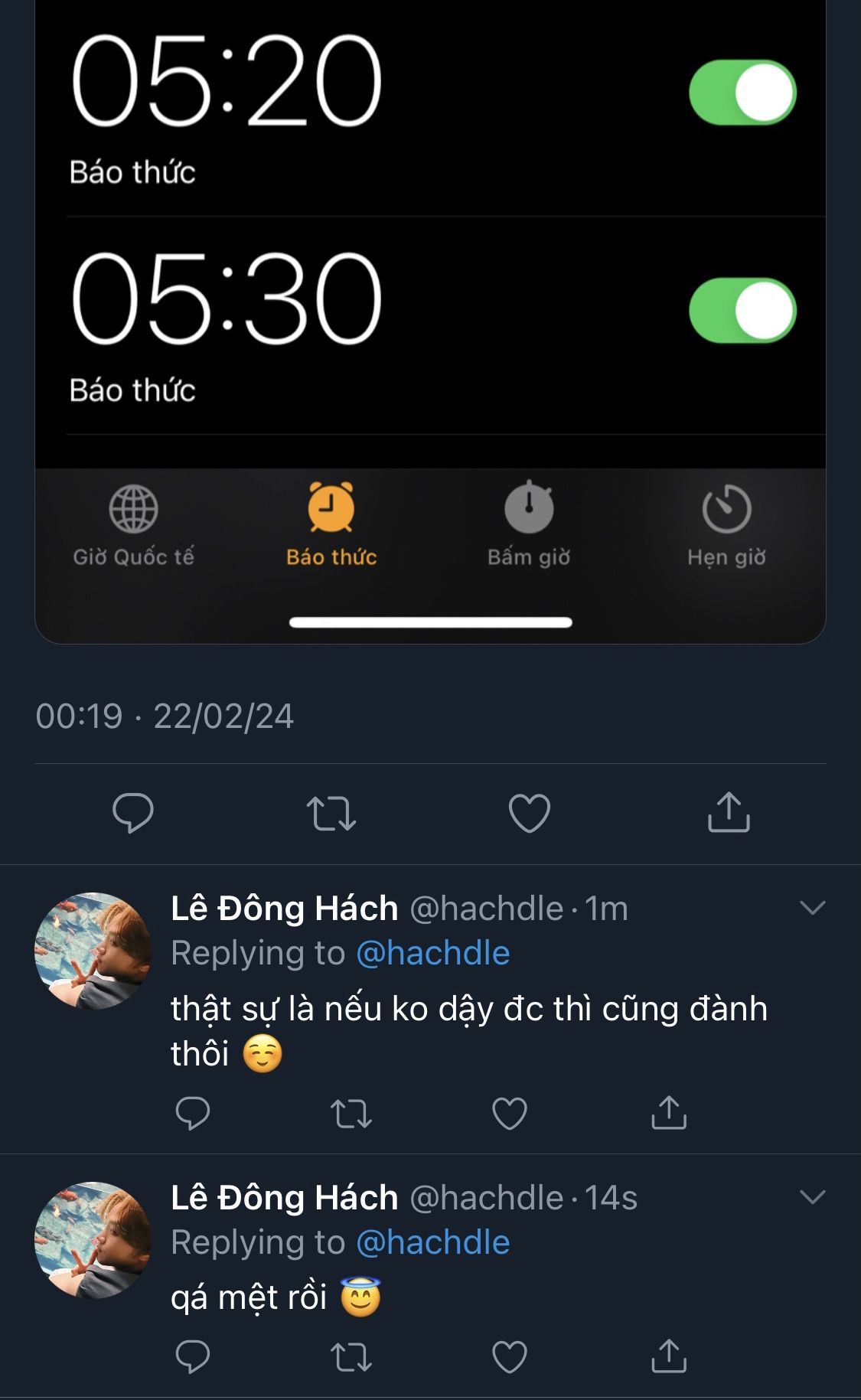Expand options chevron on the 14s reply
861x1400 pixels.
click(x=812, y=1197)
